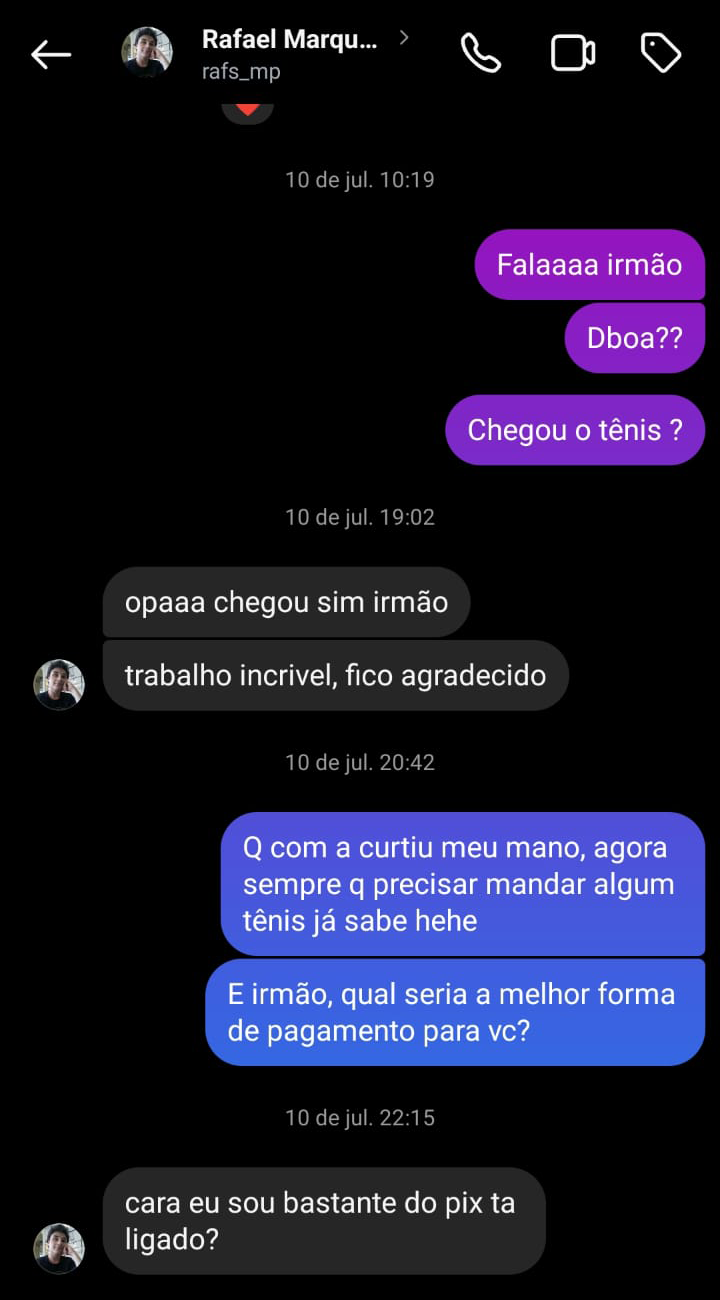720x1300 pixels.
Task: Start a video call with Rafael
Action: (573, 53)
